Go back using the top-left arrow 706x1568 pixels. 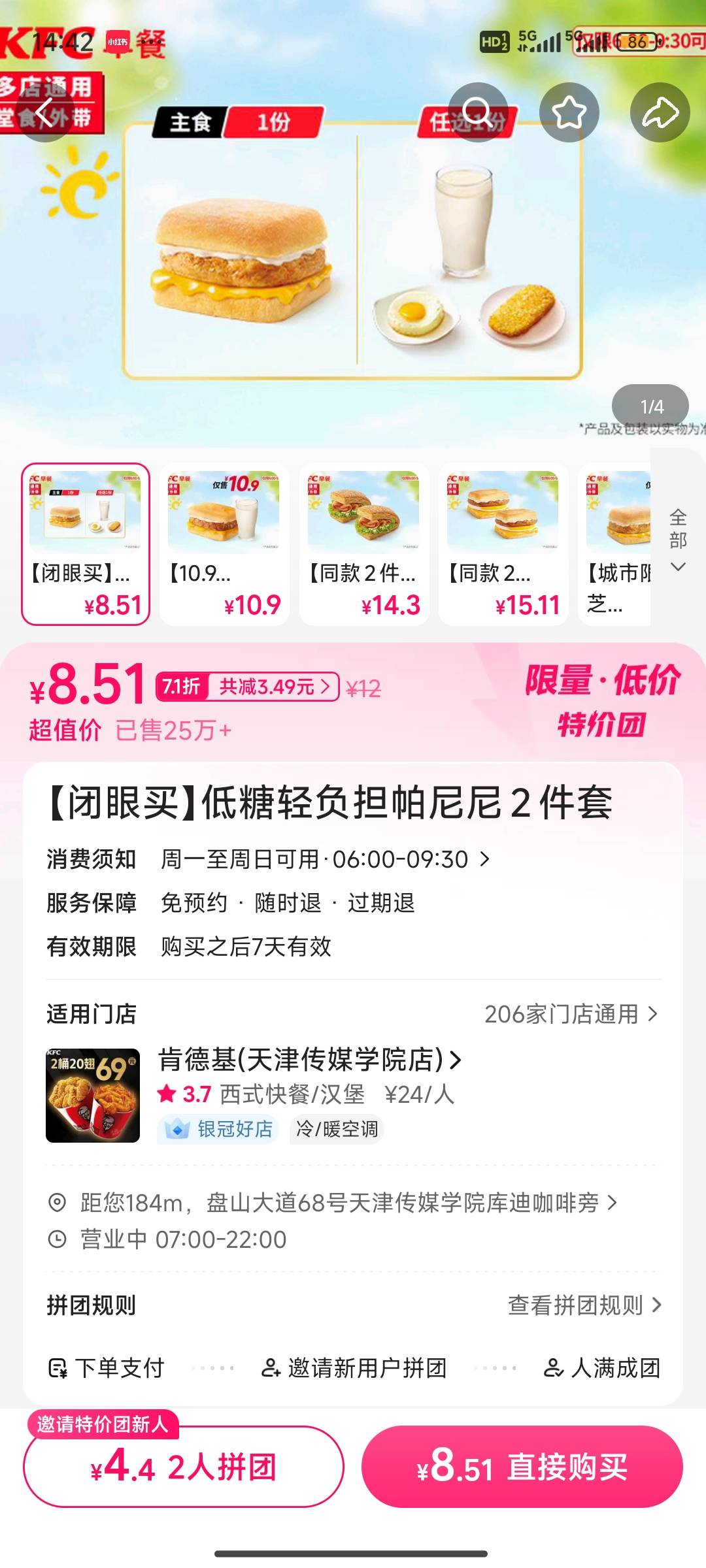44,112
